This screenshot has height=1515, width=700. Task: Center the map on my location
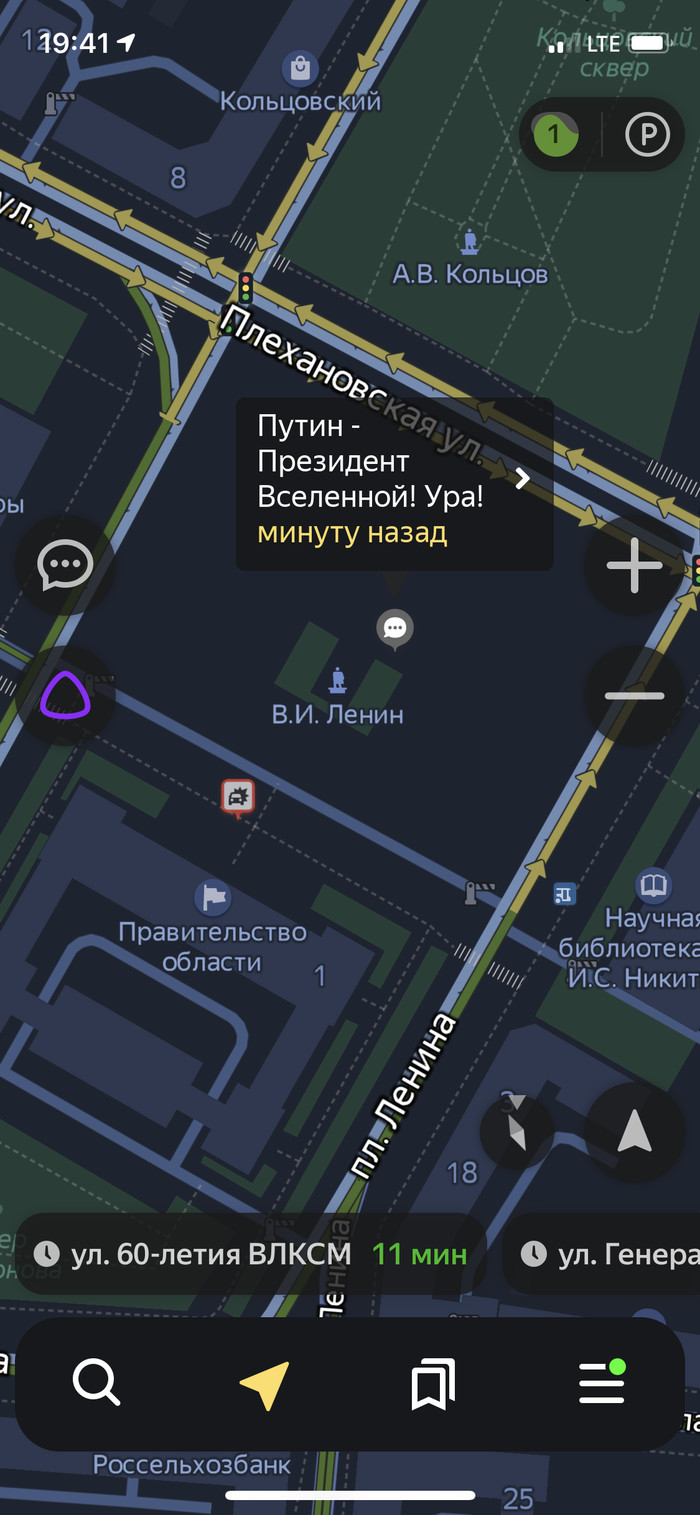tap(634, 1132)
